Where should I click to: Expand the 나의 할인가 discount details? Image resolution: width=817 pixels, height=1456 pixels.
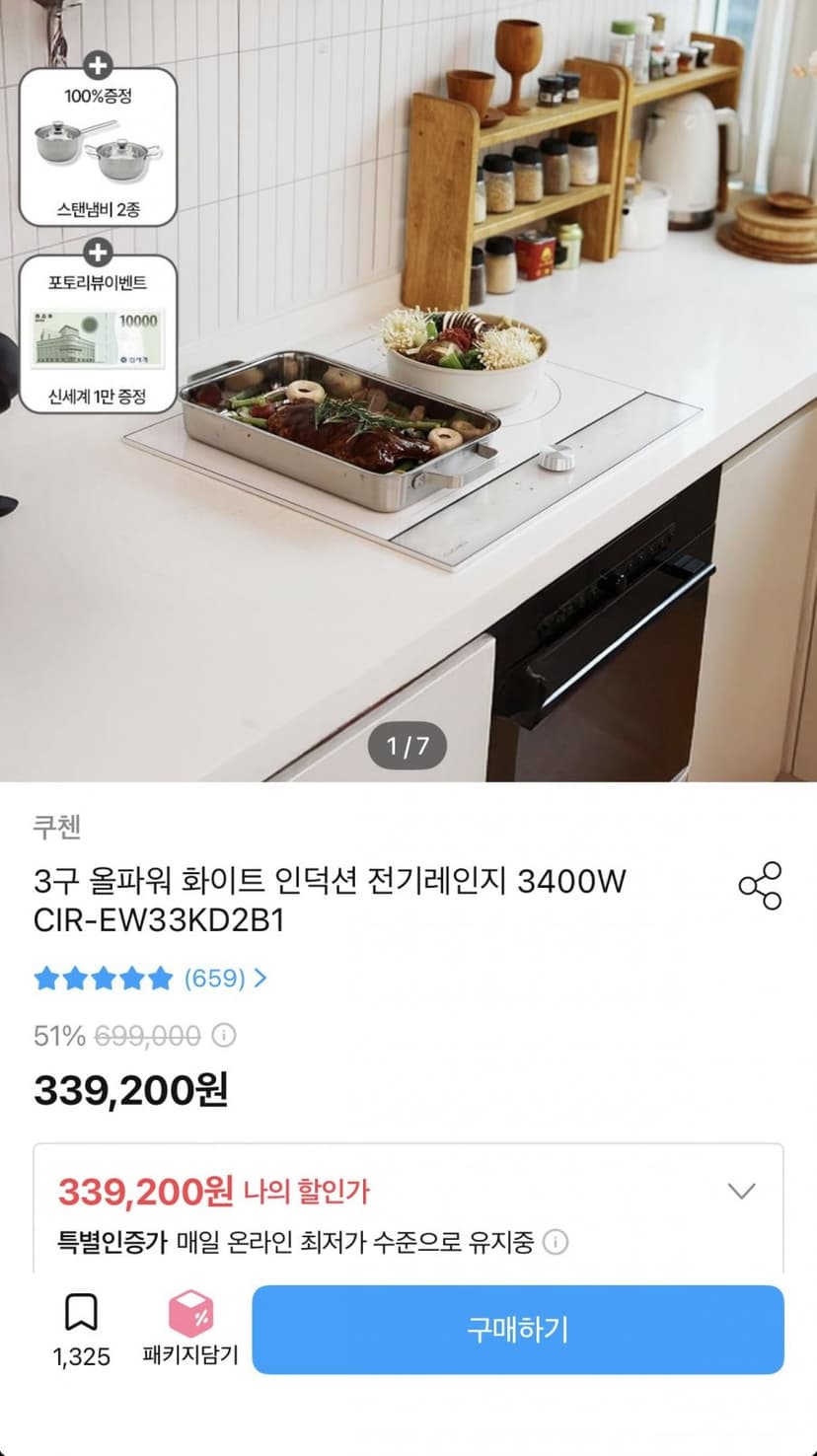[741, 1191]
